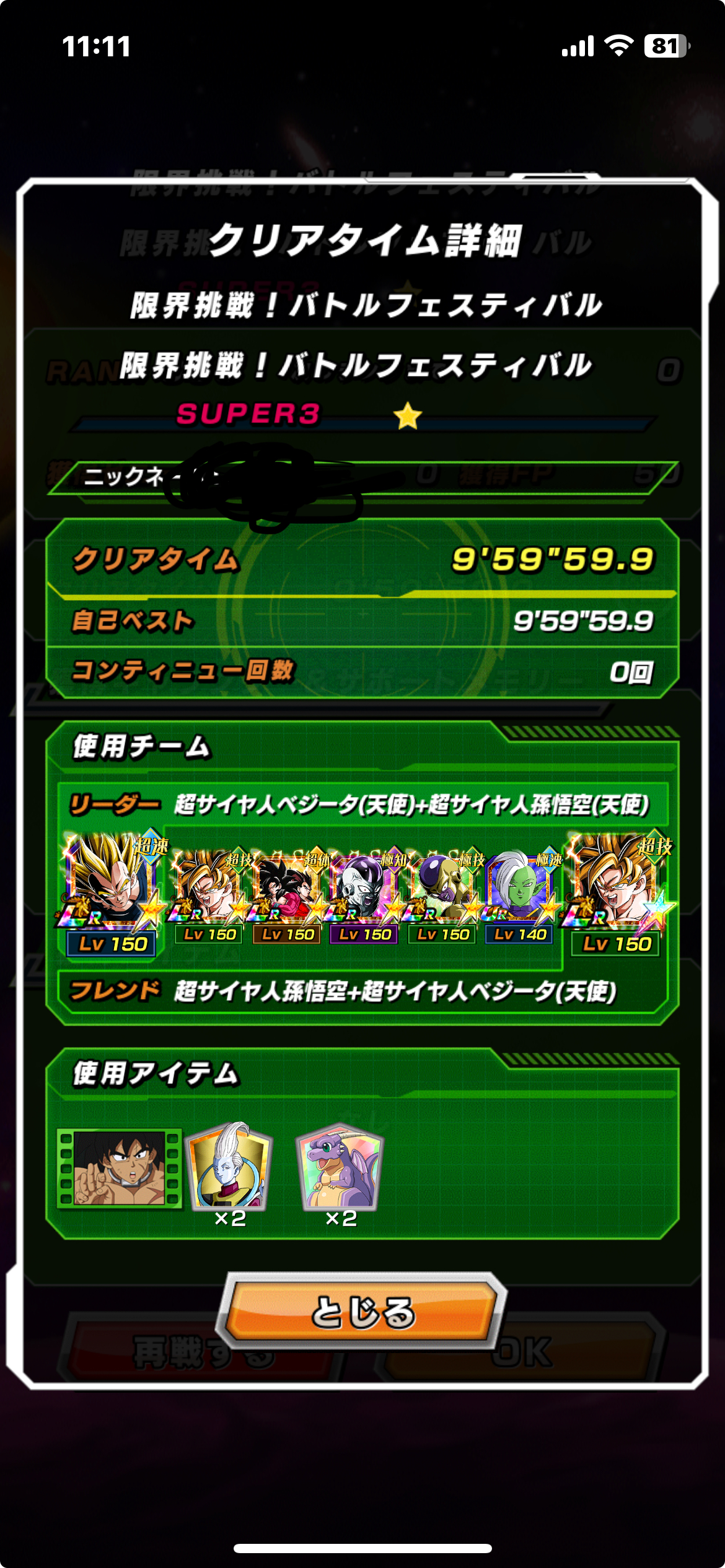
Task: Tap the Whis support item
Action: [x=230, y=1167]
